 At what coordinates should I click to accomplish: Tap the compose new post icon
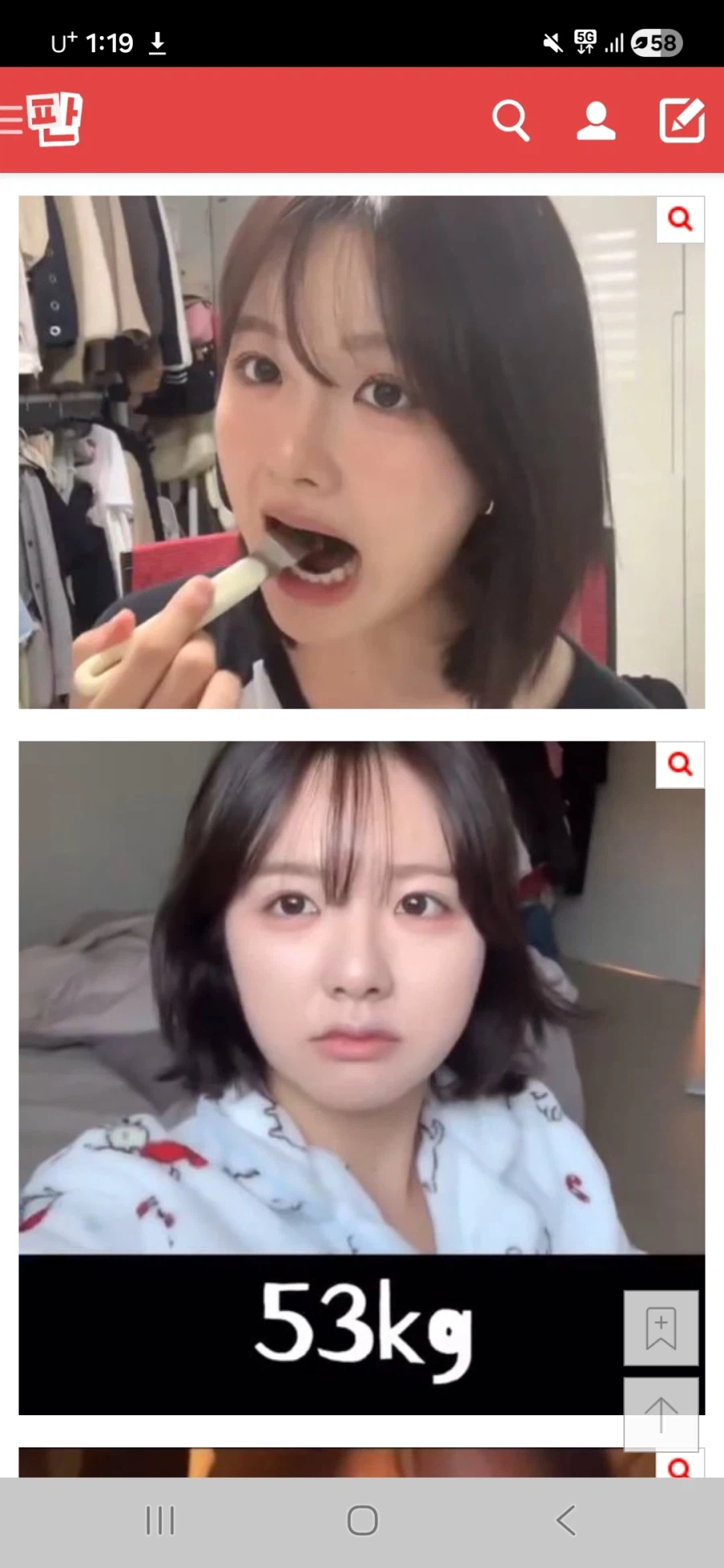tap(681, 119)
